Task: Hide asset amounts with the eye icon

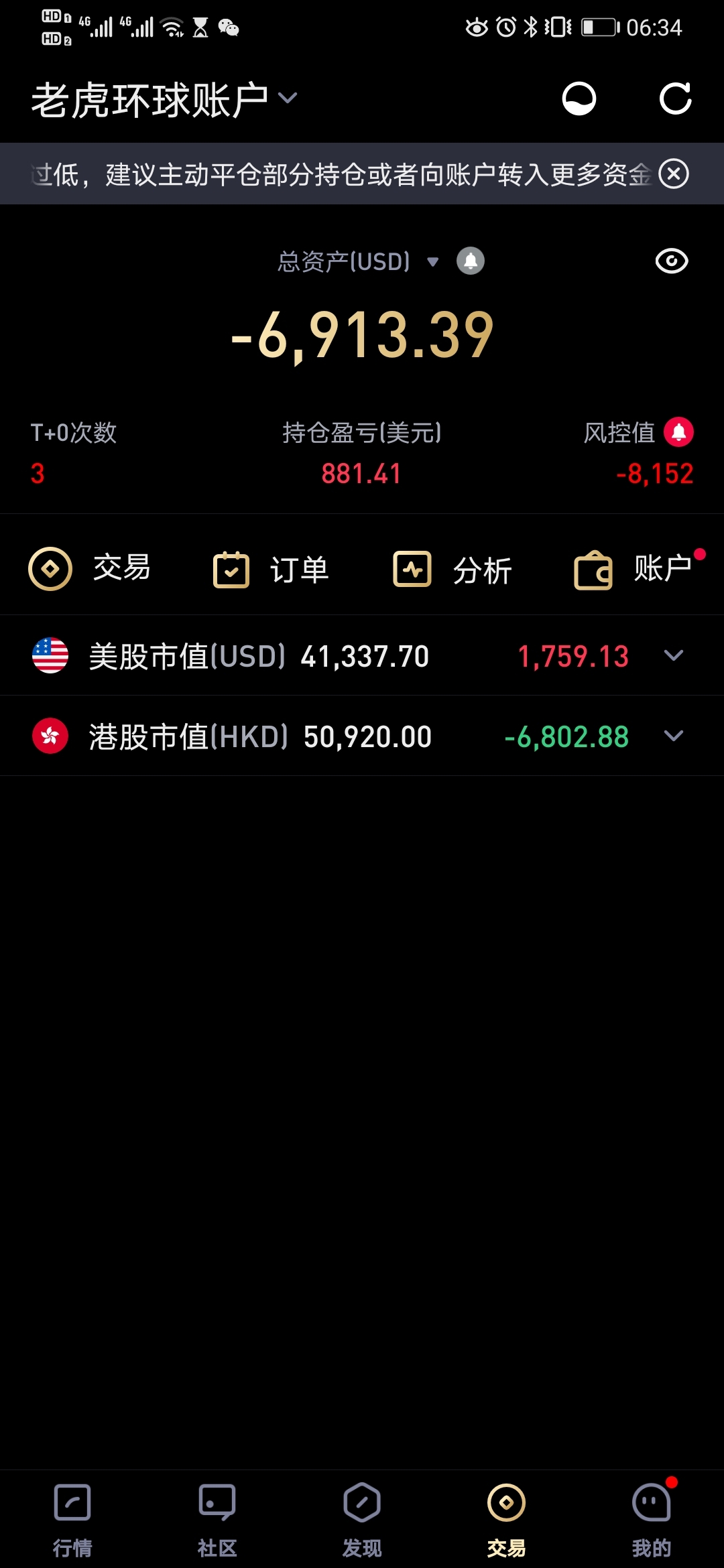Action: pyautogui.click(x=672, y=261)
